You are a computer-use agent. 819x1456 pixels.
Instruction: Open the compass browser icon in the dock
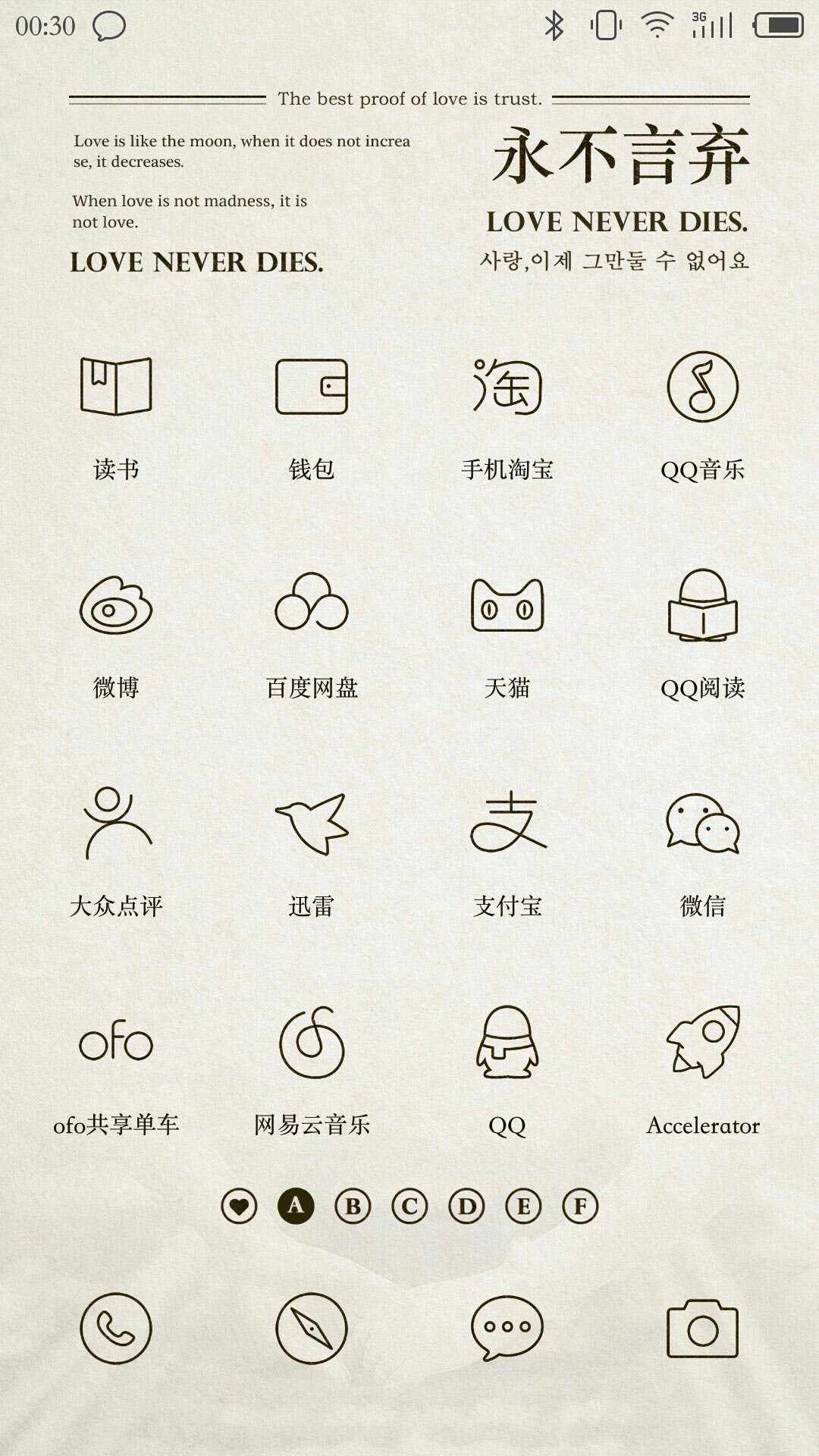[x=312, y=1329]
